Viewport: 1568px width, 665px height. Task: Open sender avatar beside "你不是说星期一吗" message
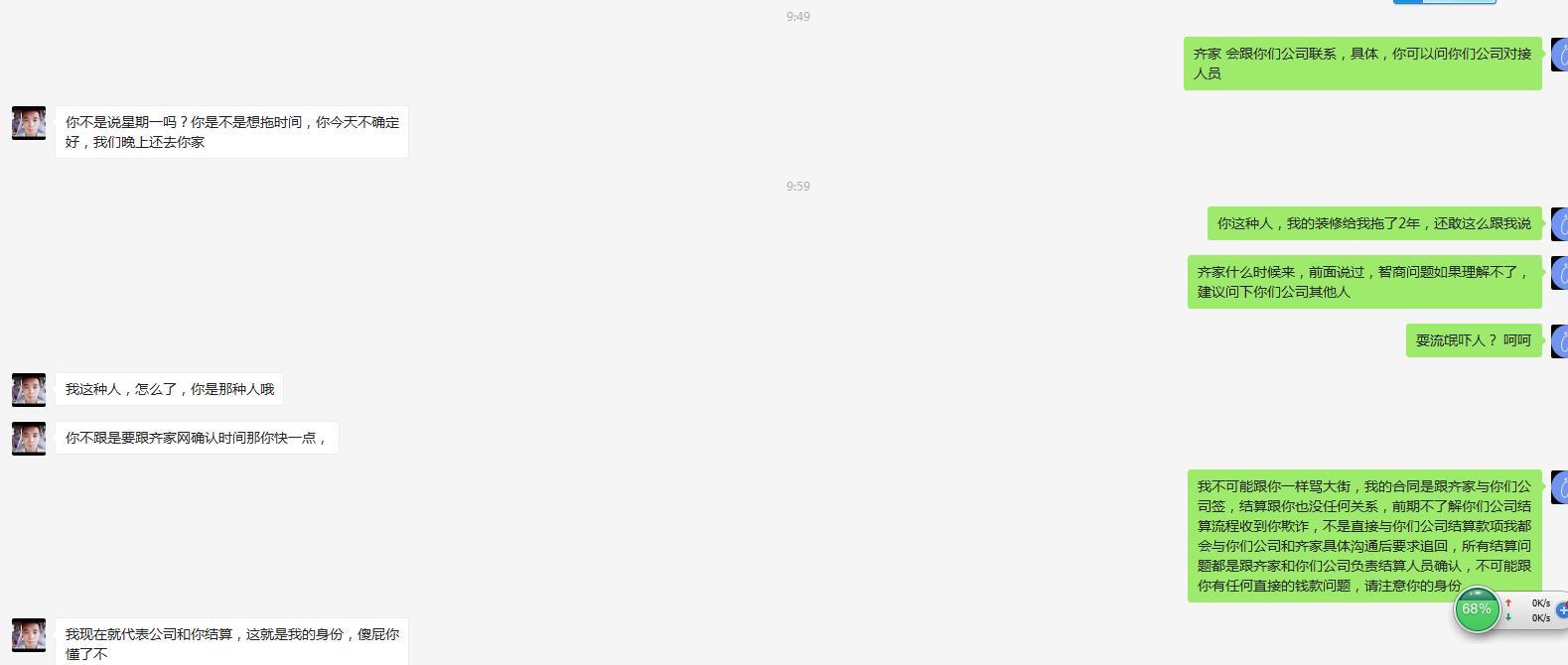coord(29,123)
